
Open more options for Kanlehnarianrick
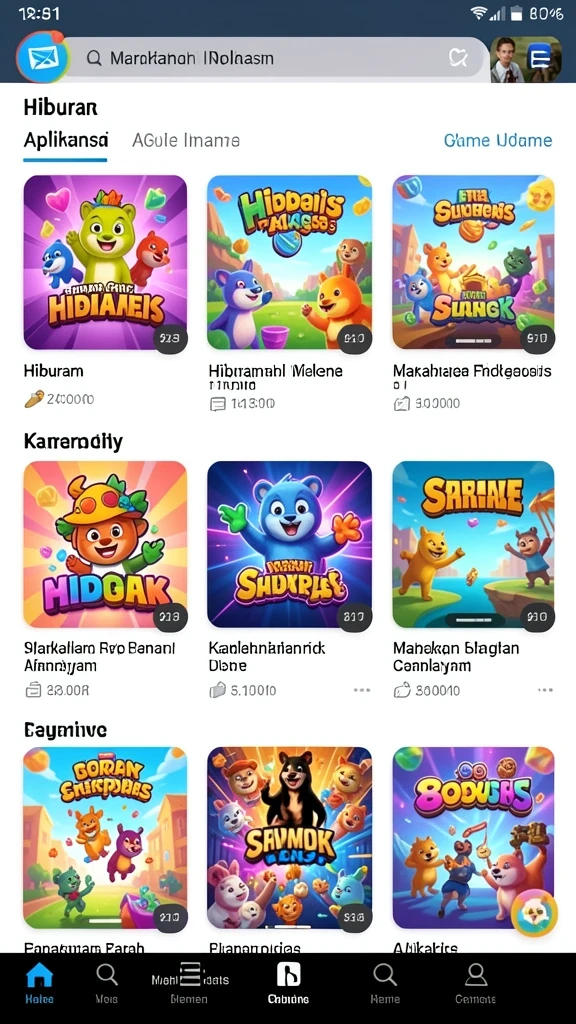(362, 690)
